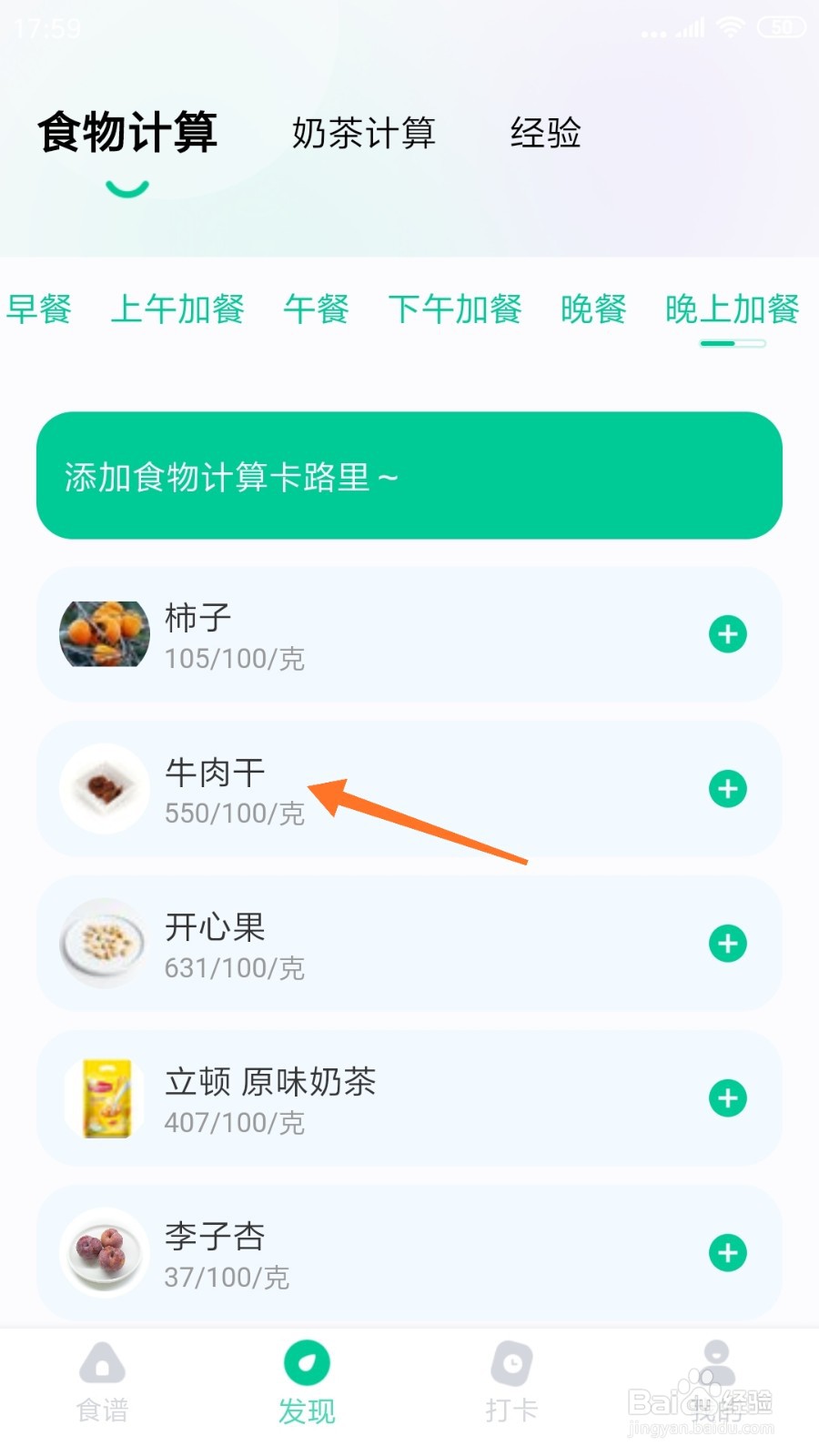Tap the plus icon beside 牛肉干

tap(727, 789)
